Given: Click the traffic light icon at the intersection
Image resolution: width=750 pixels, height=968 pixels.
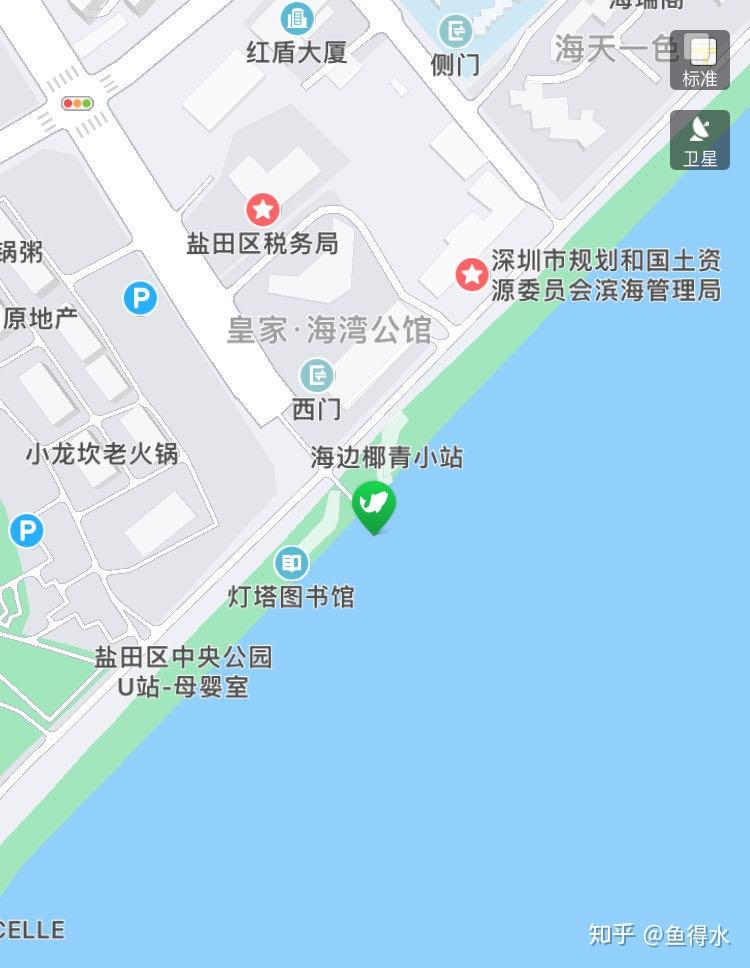Looking at the screenshot, I should 76,101.
